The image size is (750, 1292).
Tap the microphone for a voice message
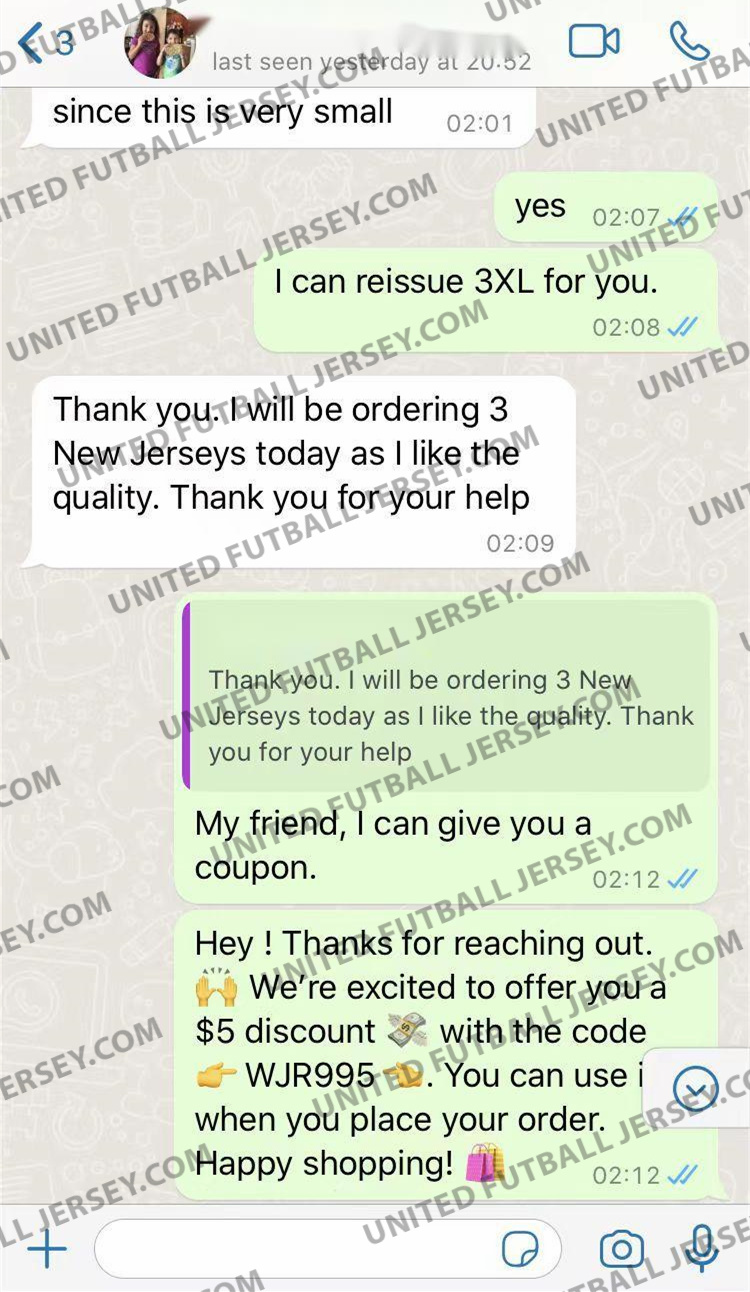[x=703, y=1250]
